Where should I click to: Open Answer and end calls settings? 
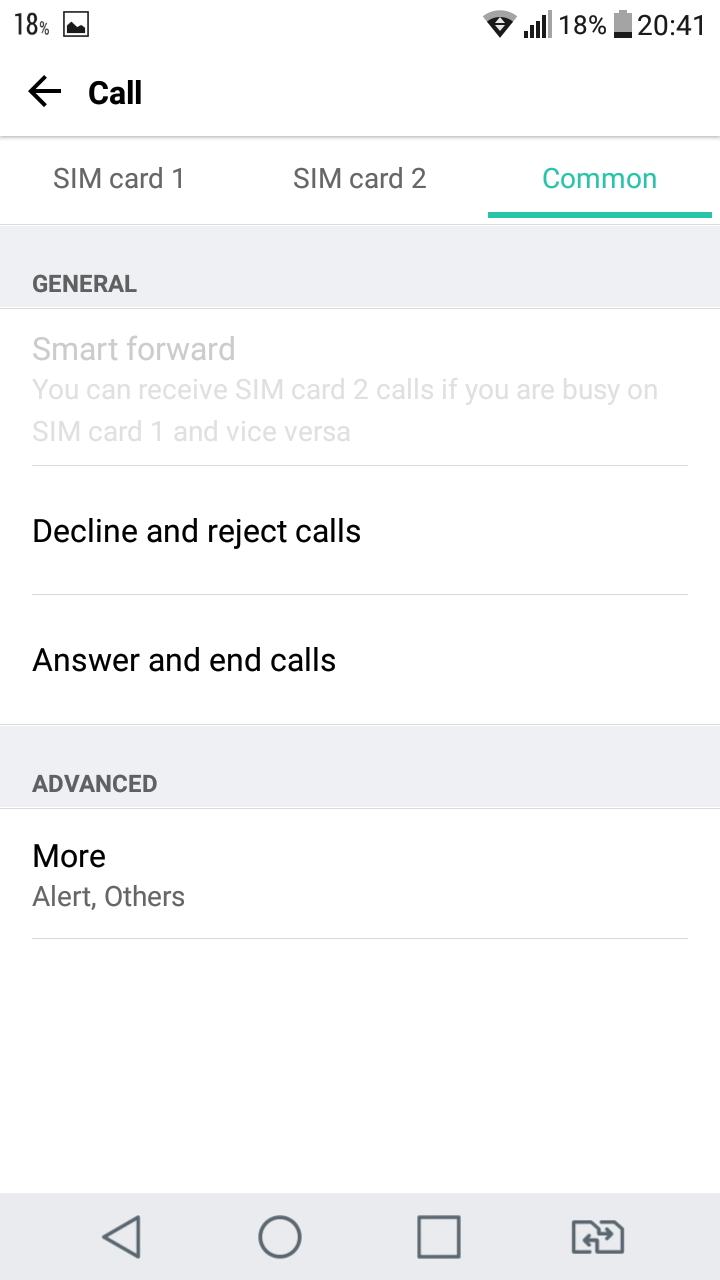click(360, 660)
